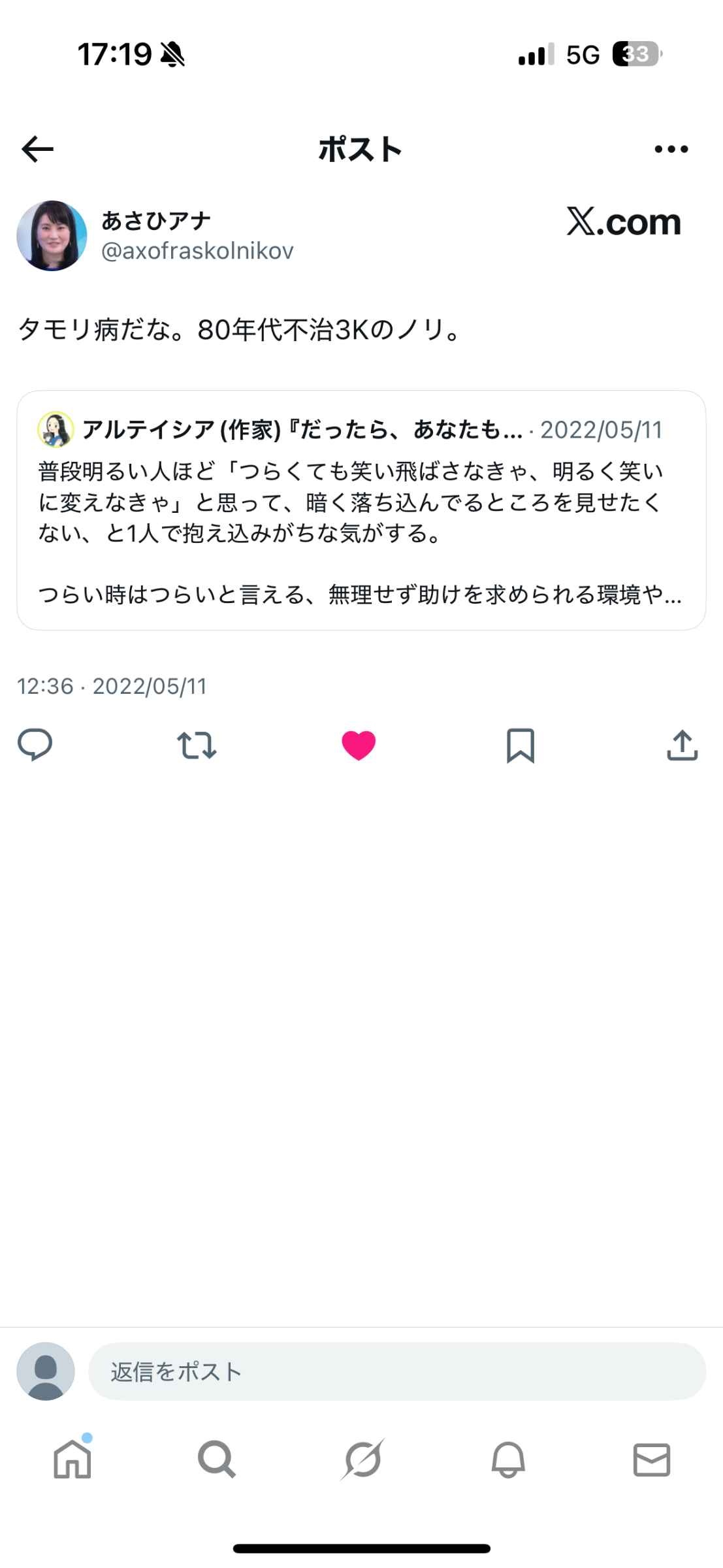Open the Grok tab
723x1568 pixels.
362,1460
